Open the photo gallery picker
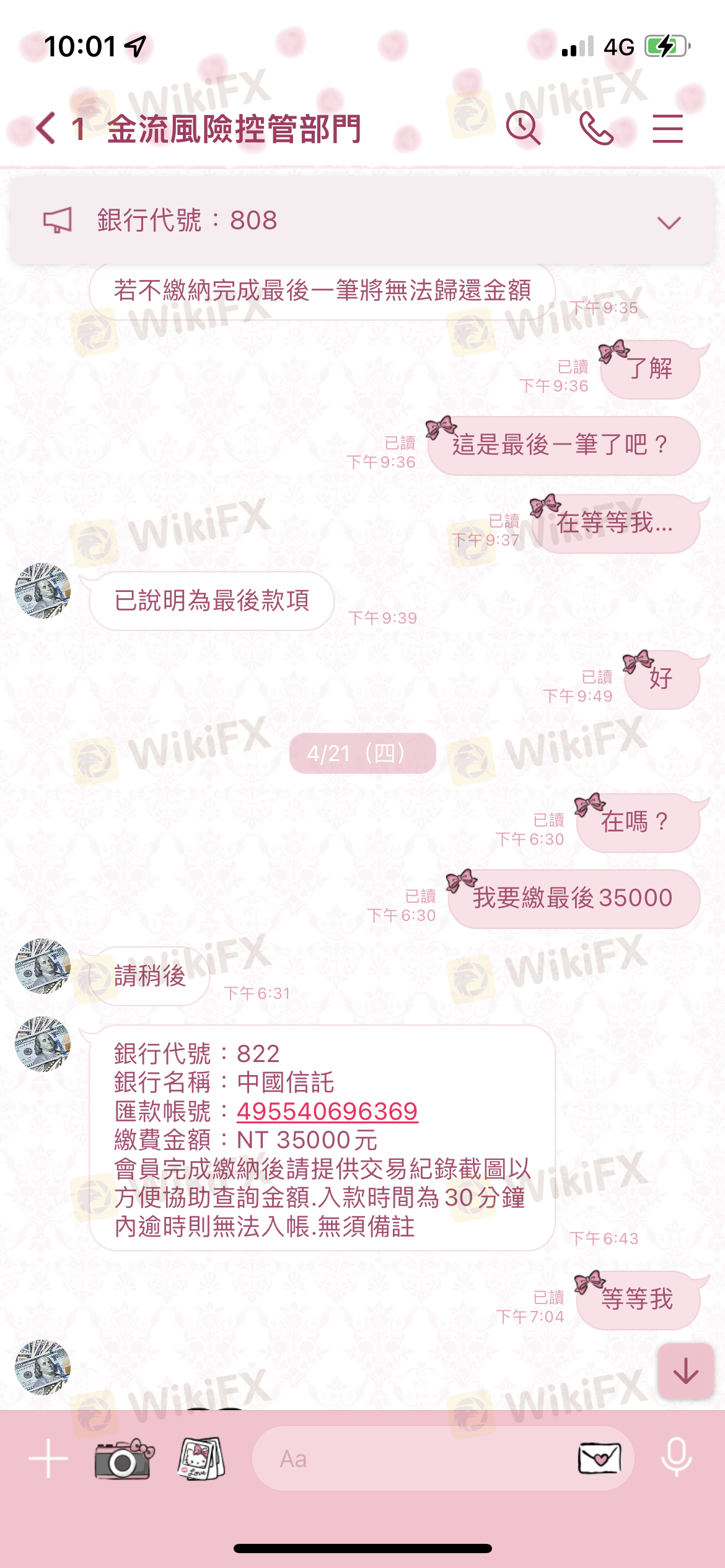This screenshot has height=1568, width=725. coord(201,1458)
